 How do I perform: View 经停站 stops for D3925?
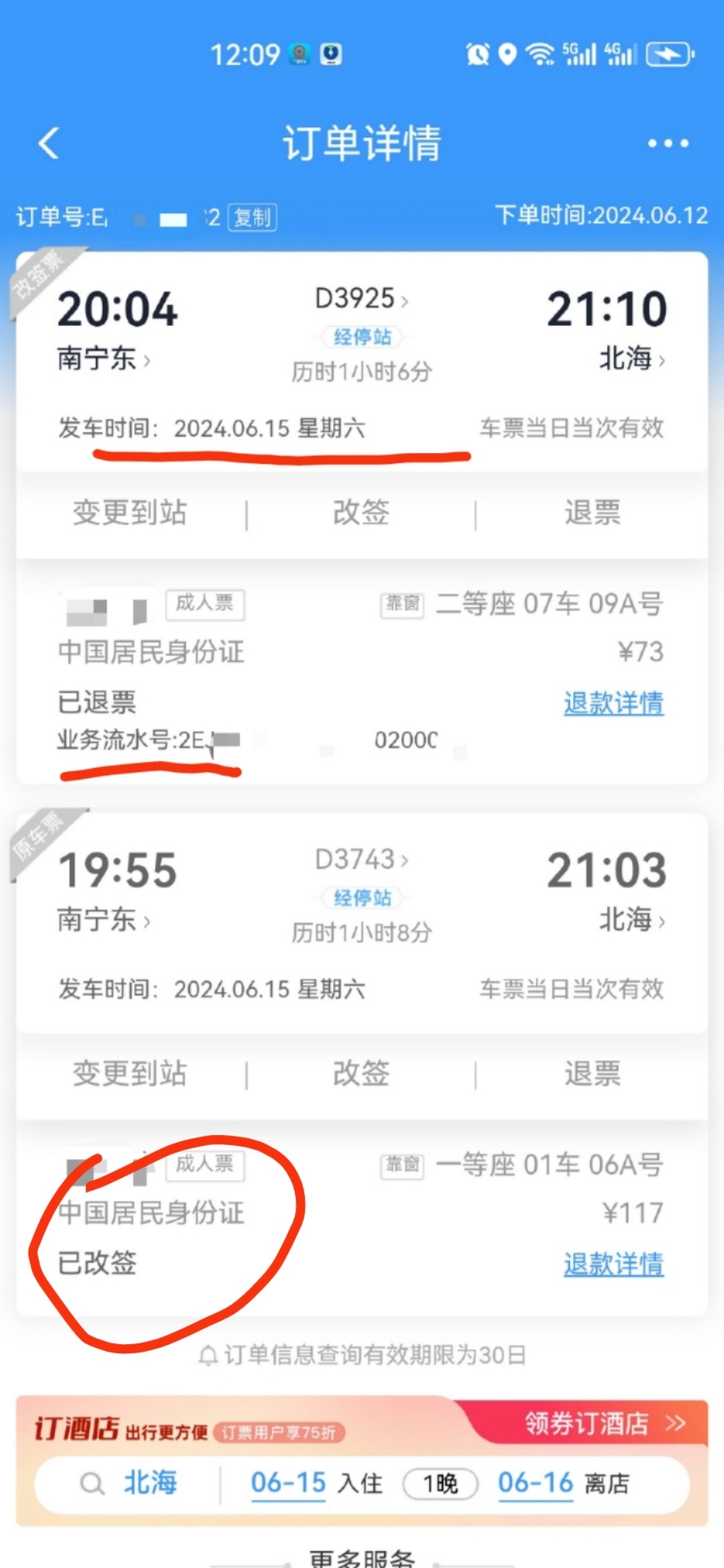click(362, 336)
